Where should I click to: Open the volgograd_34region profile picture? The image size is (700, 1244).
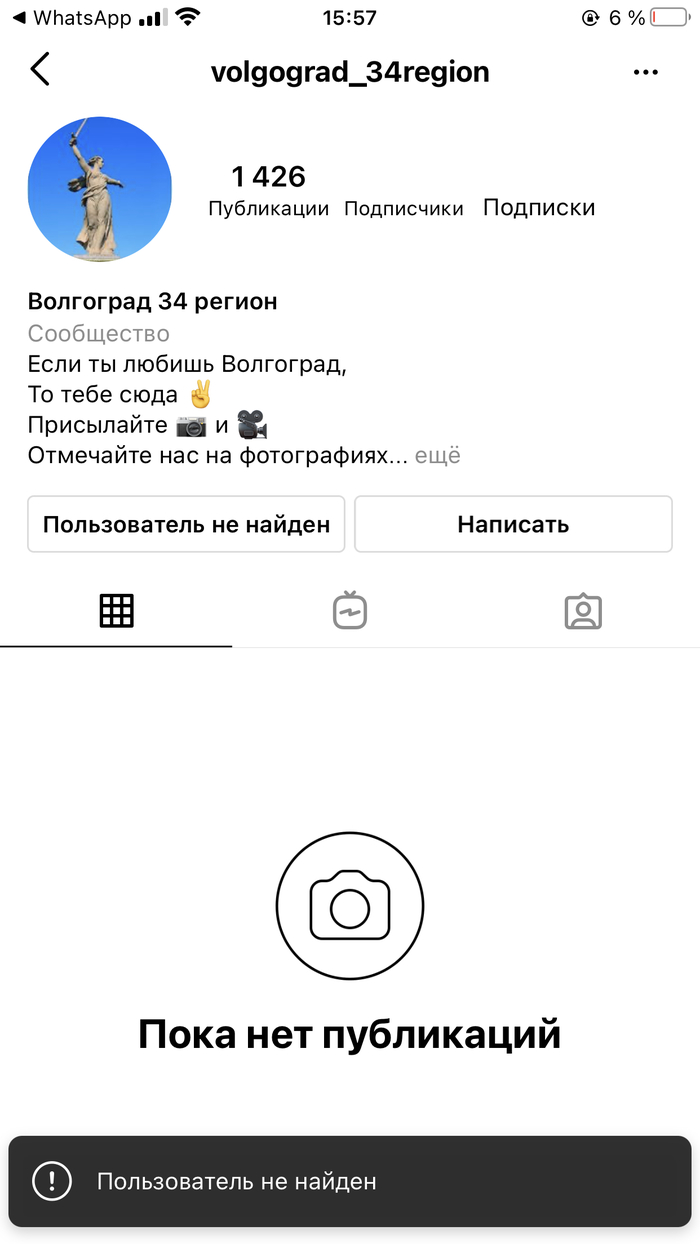(x=100, y=189)
